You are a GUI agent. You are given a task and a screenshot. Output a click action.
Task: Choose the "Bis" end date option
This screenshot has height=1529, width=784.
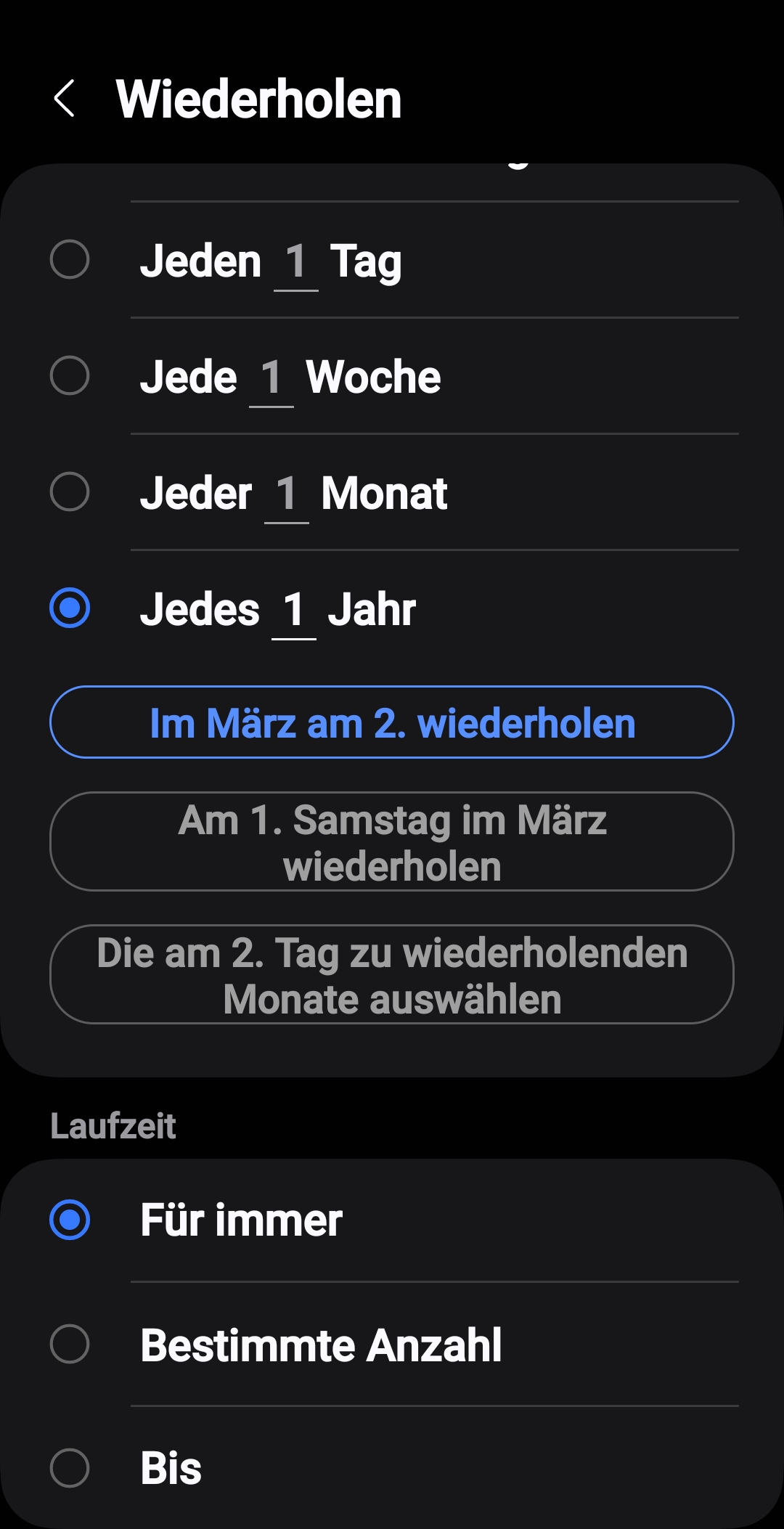pos(70,1468)
